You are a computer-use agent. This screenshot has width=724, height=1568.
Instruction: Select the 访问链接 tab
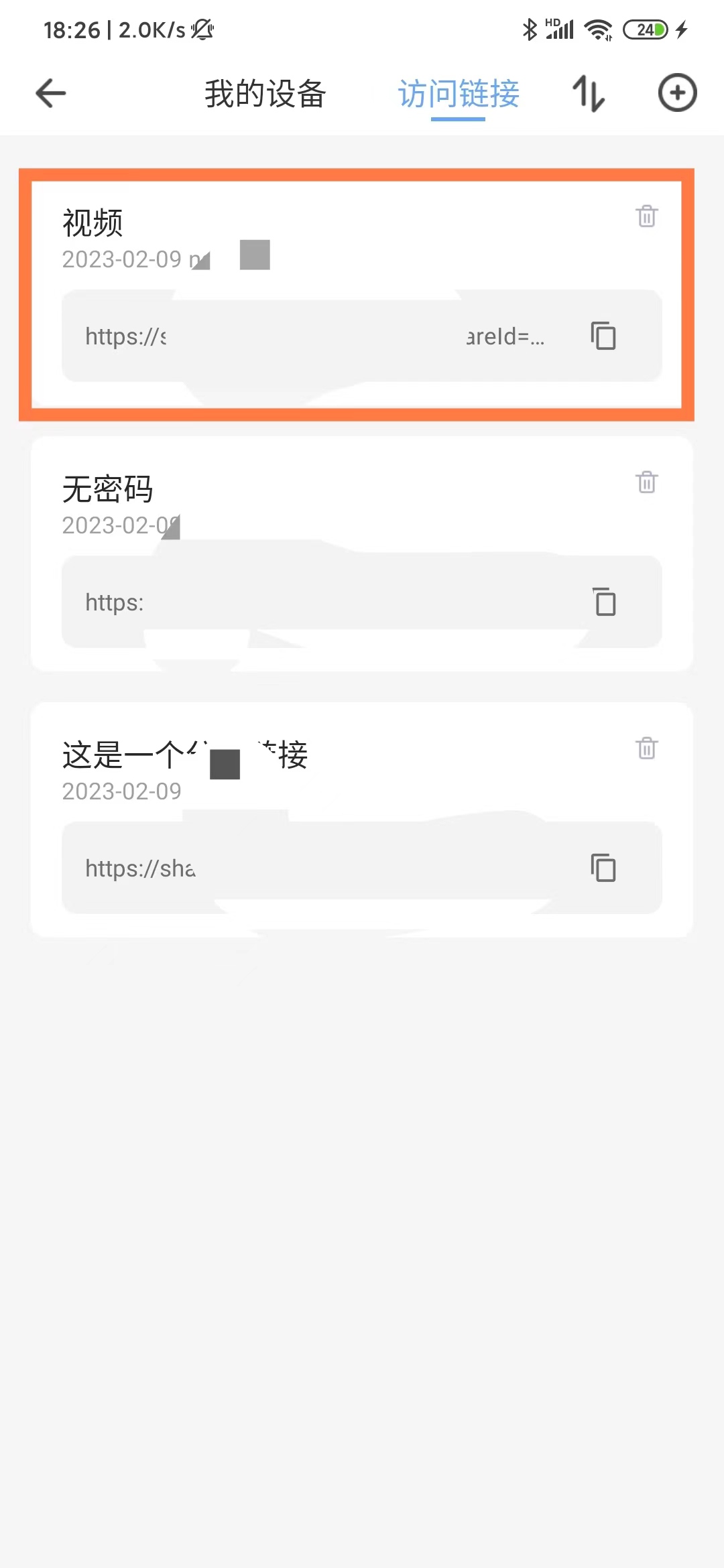(459, 94)
